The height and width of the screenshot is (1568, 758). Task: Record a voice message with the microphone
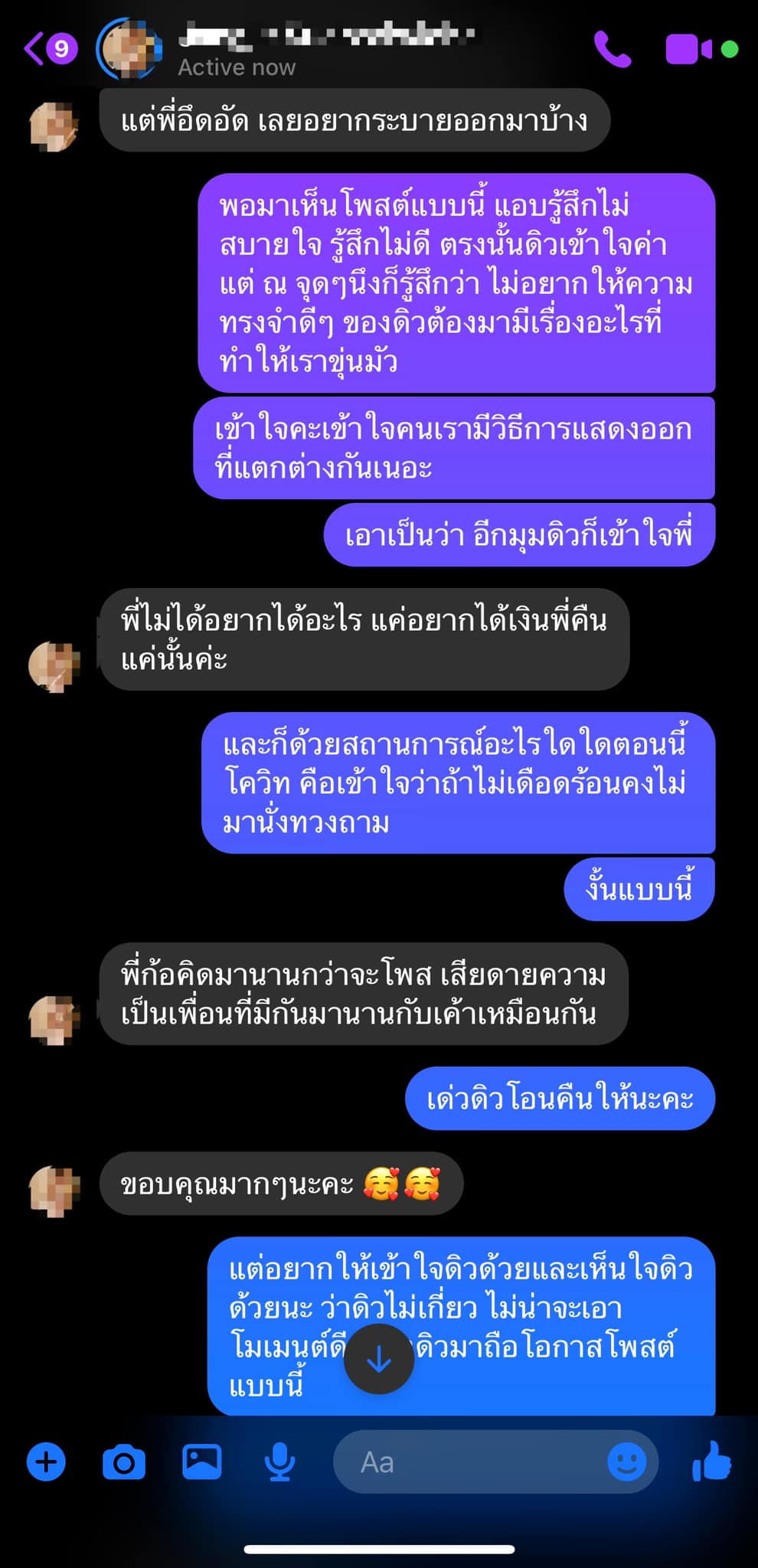coord(279,1462)
